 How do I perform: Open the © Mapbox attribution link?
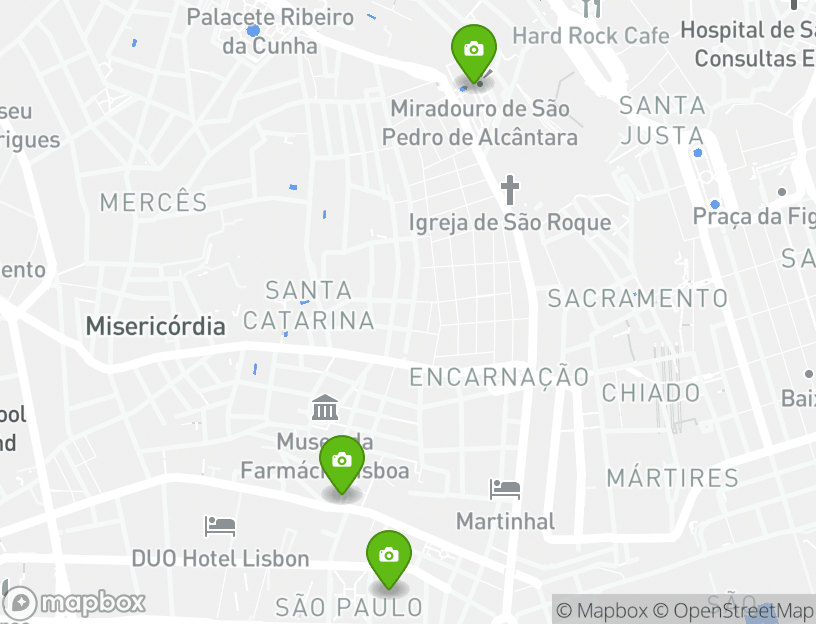(602, 610)
